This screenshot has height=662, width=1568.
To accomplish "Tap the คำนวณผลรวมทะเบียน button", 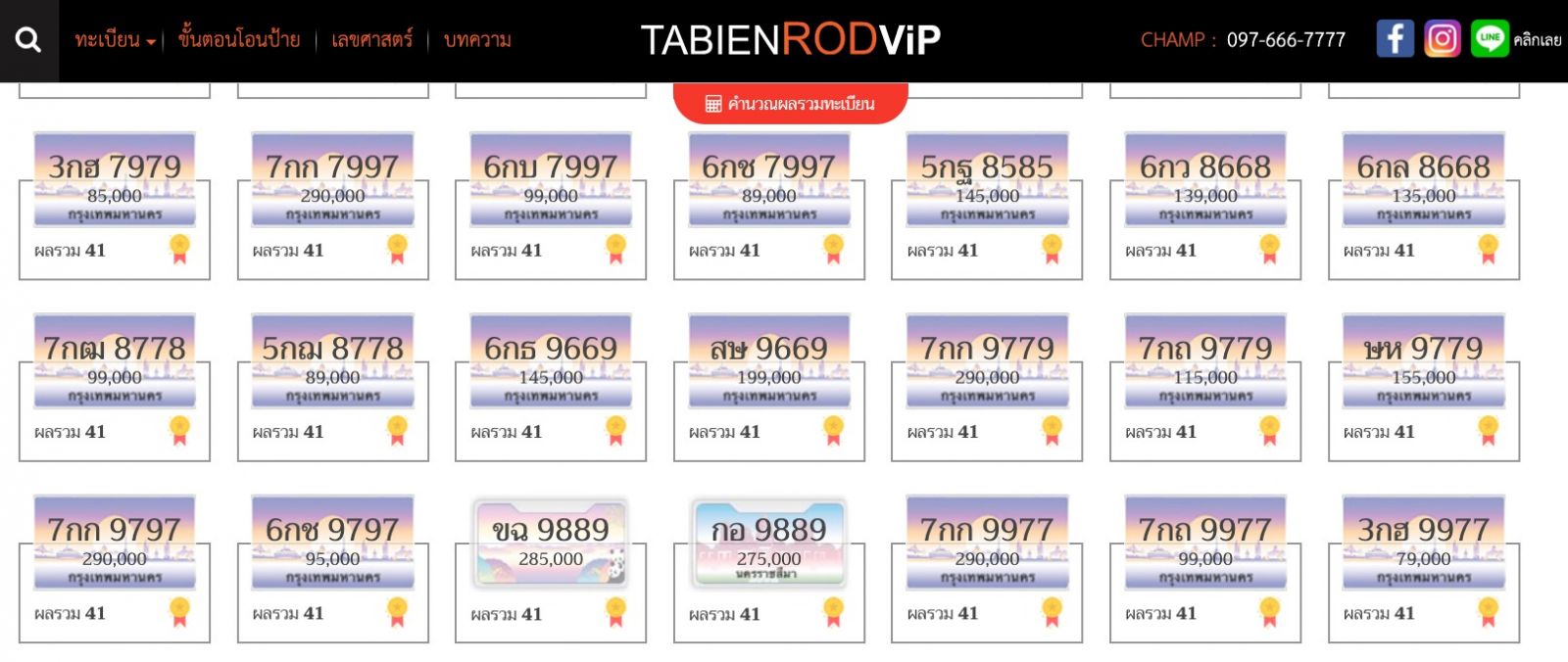I will [790, 104].
